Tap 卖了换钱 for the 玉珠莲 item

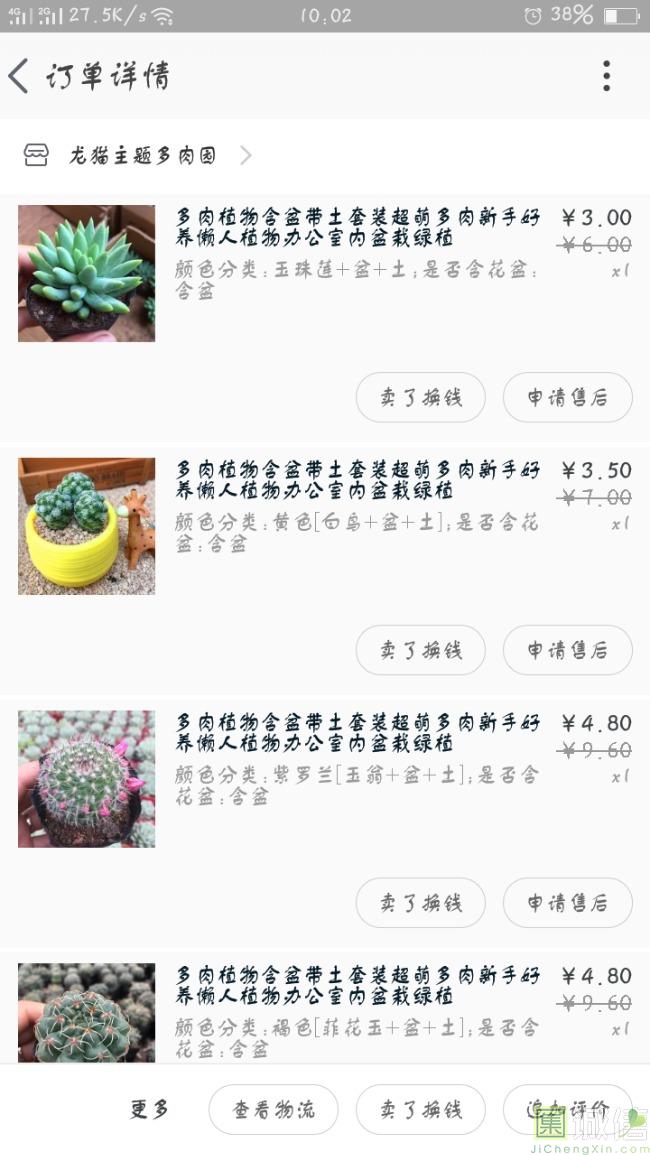click(x=420, y=397)
